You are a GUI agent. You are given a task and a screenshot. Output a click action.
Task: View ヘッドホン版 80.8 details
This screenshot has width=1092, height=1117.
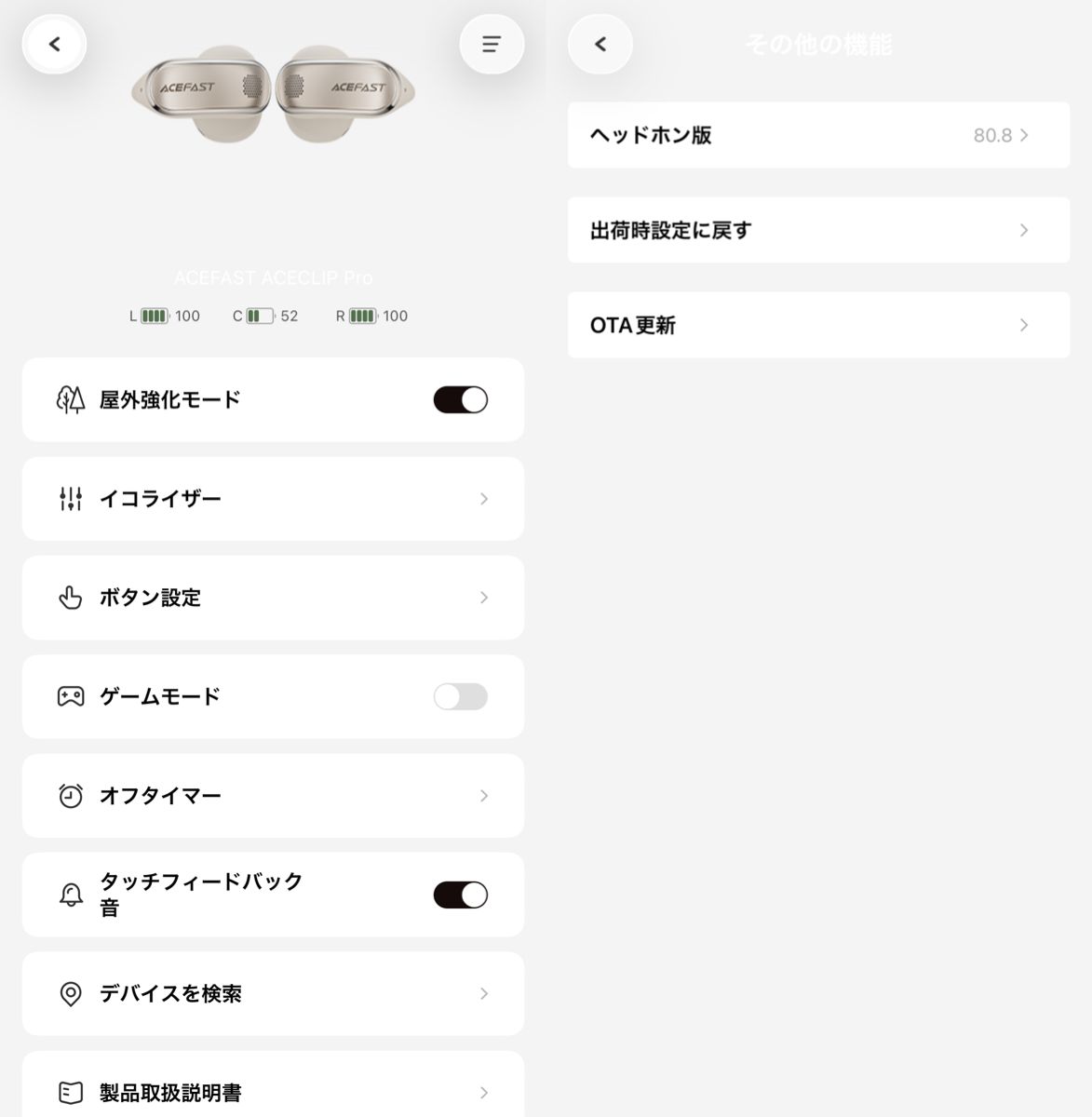pyautogui.click(x=818, y=135)
